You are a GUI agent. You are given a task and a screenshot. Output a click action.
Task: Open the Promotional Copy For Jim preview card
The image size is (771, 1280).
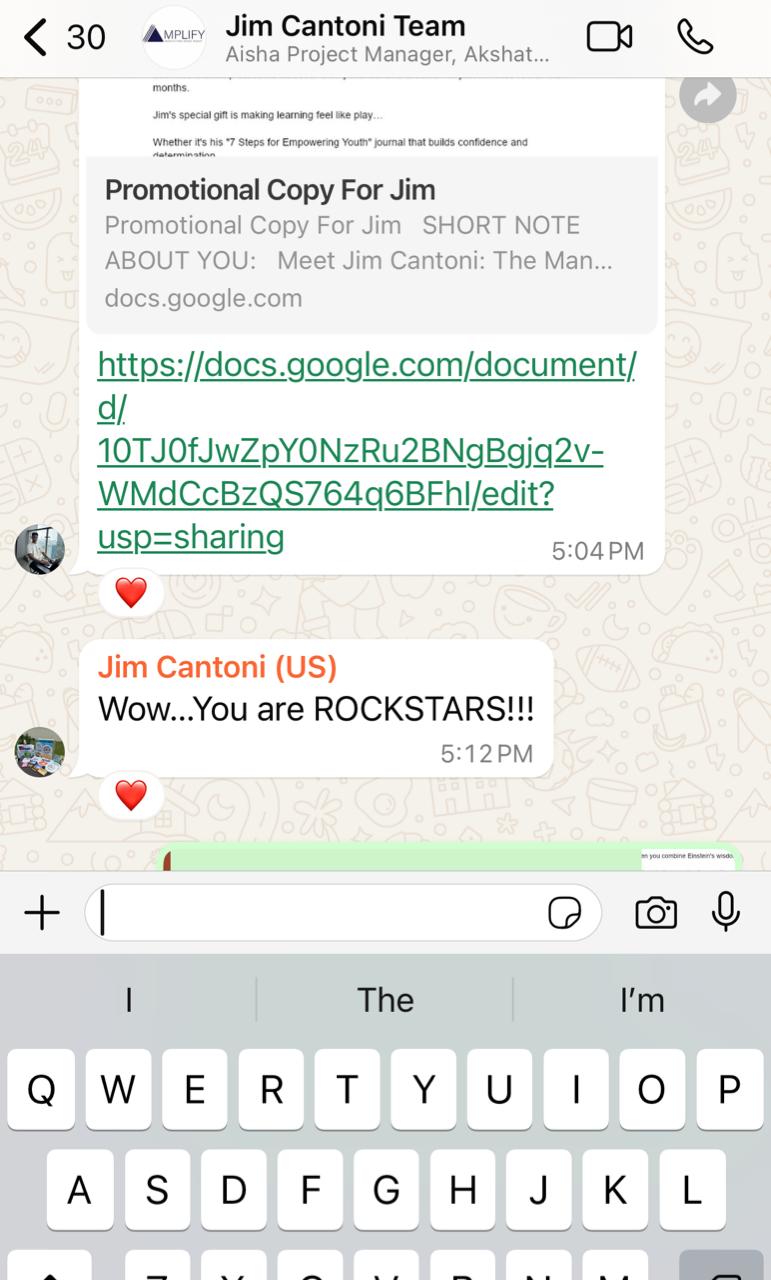[x=371, y=243]
